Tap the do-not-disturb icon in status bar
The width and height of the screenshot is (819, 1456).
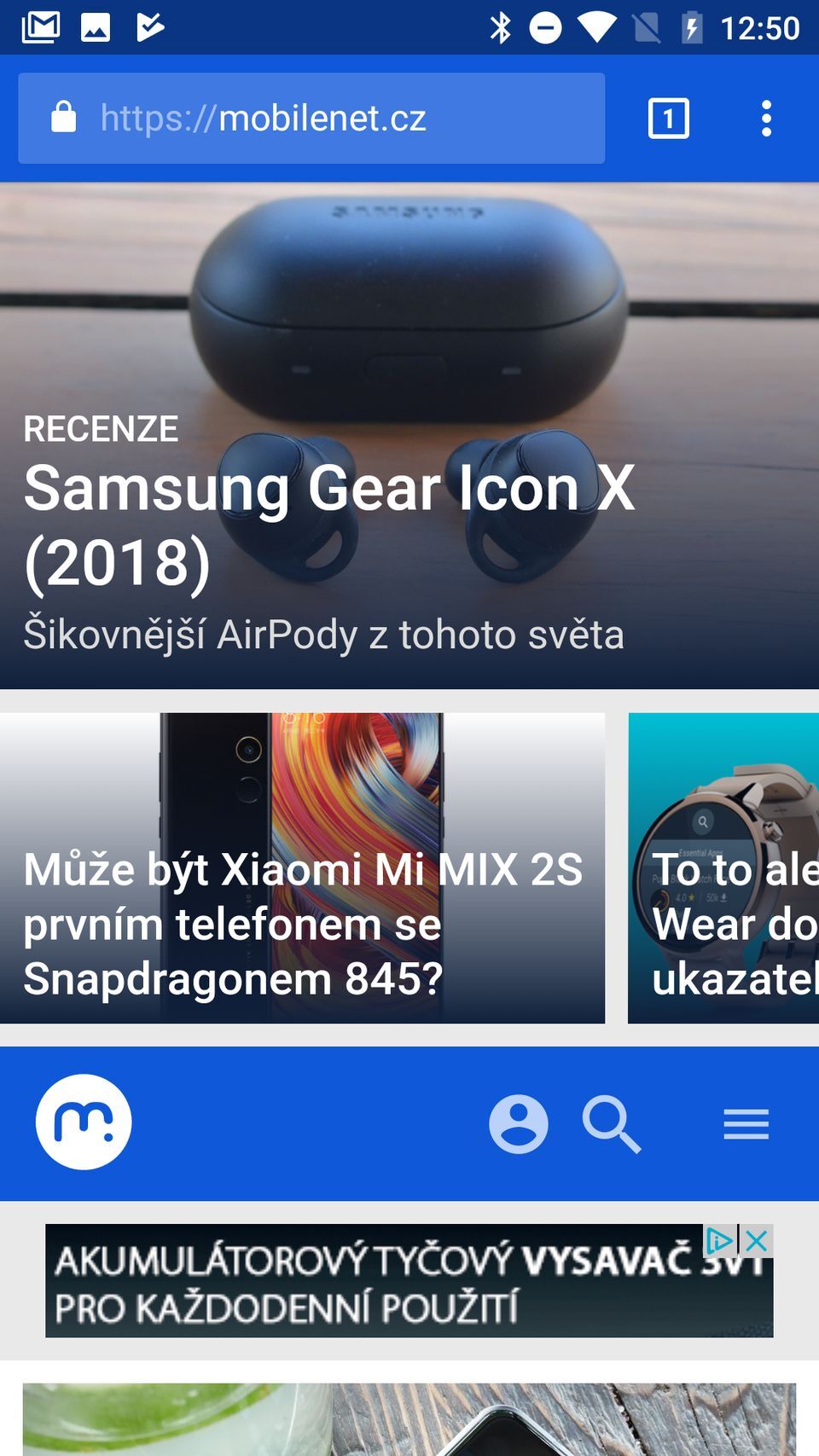(x=543, y=26)
